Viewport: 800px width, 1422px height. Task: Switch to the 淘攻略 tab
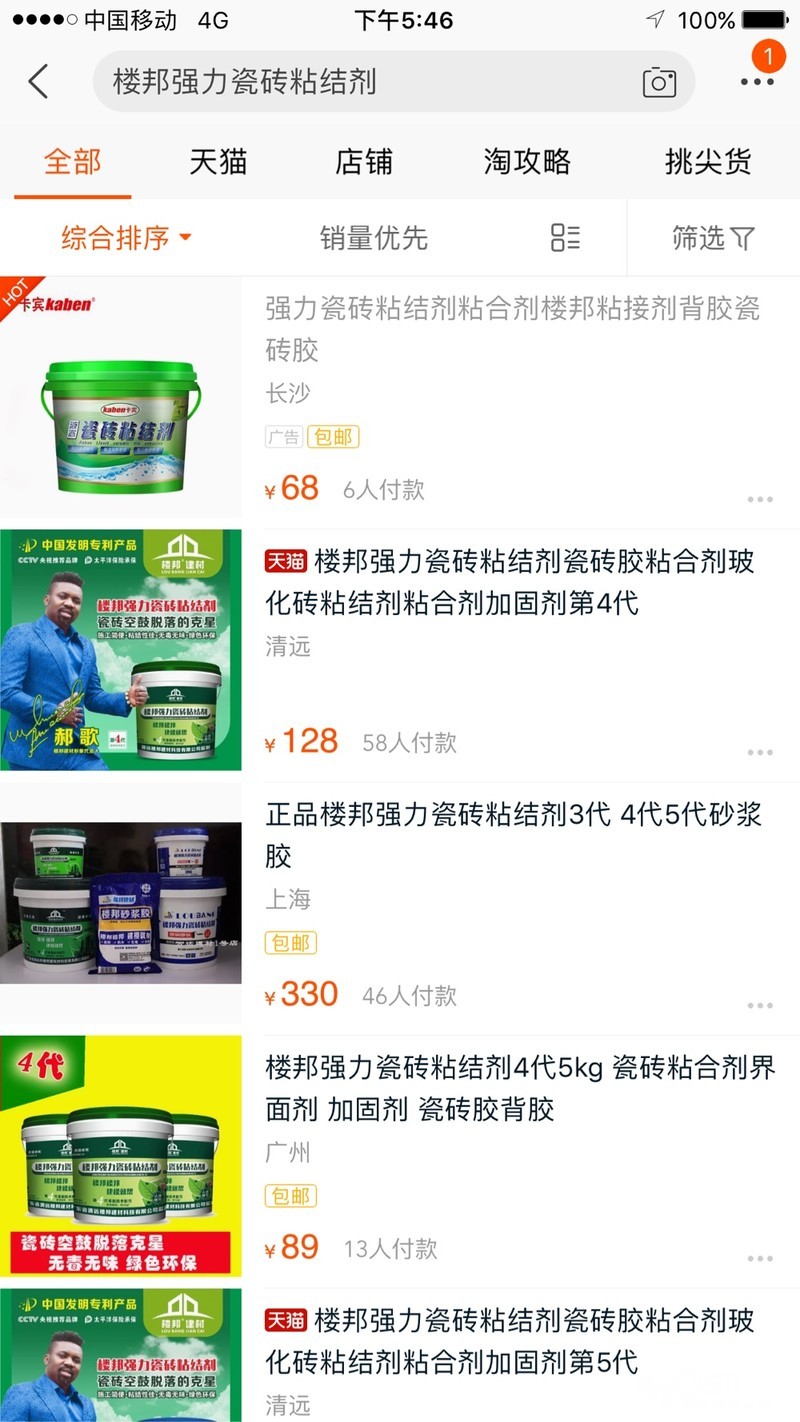(x=527, y=162)
